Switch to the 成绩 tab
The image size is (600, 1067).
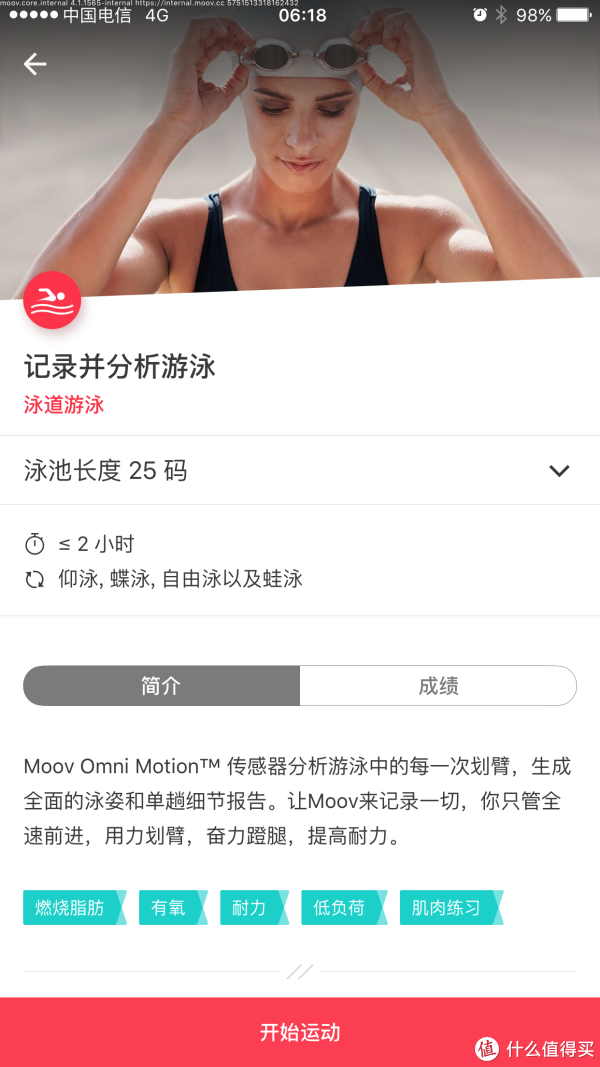pos(438,686)
